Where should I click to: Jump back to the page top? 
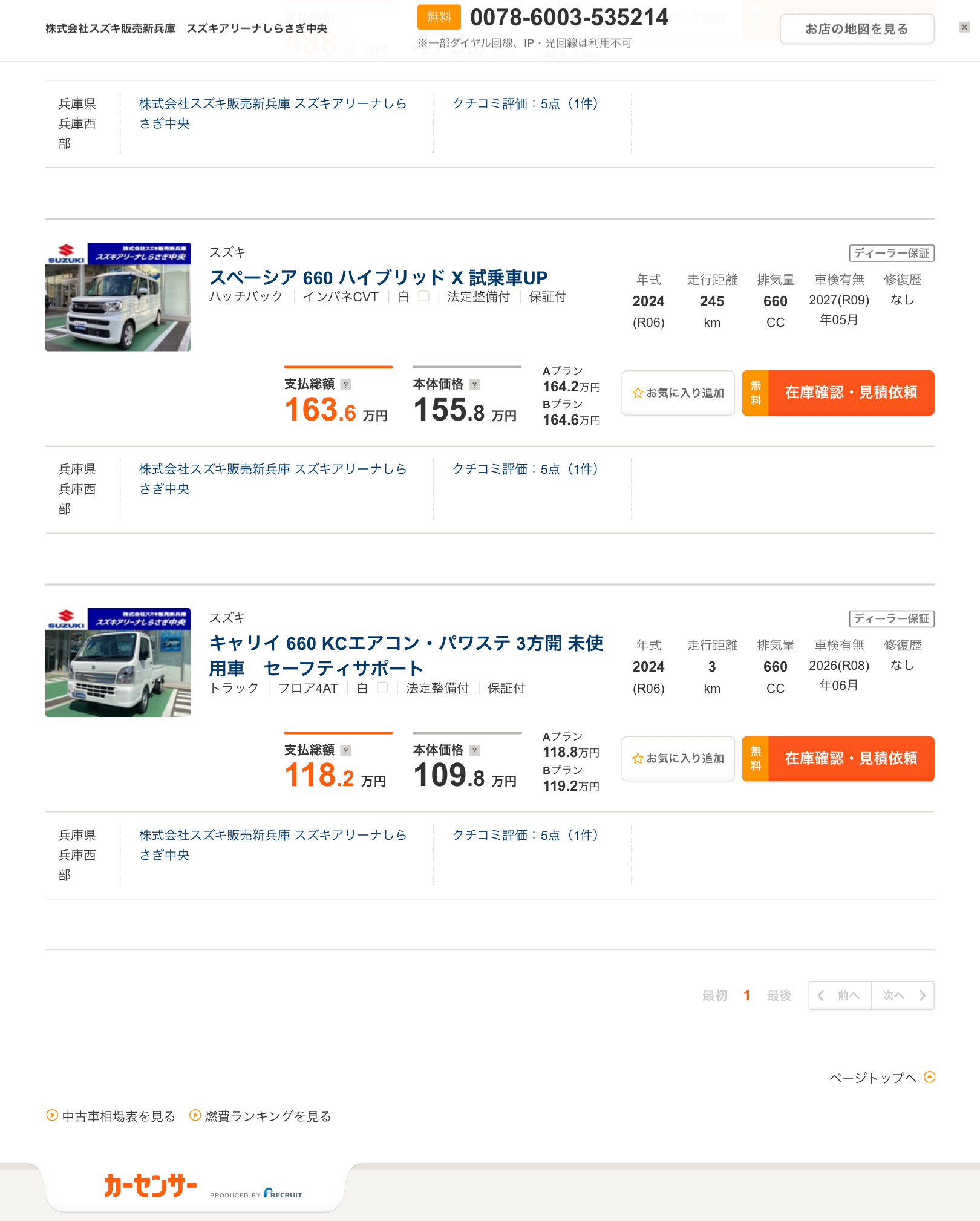point(881,1078)
